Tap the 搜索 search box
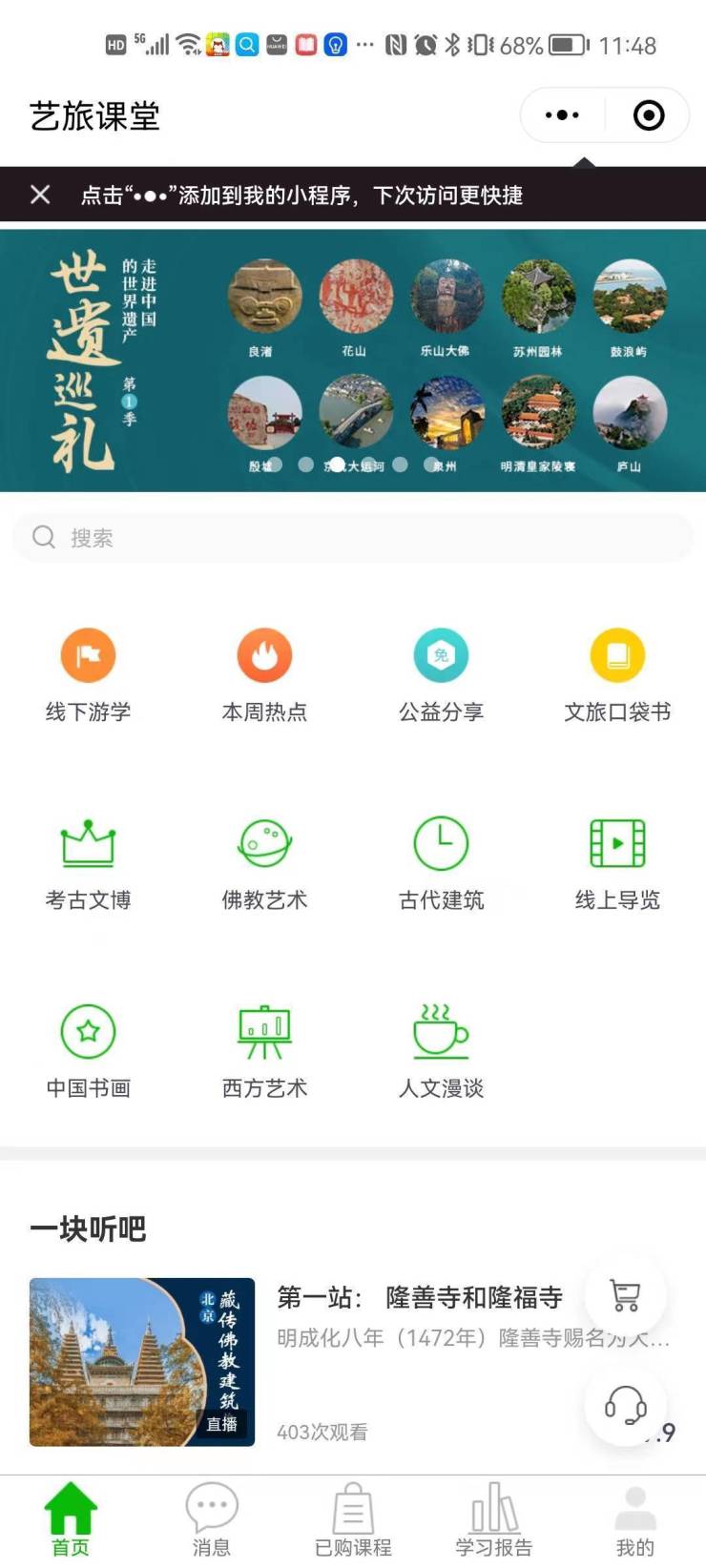This screenshot has height=1568, width=706. [353, 537]
